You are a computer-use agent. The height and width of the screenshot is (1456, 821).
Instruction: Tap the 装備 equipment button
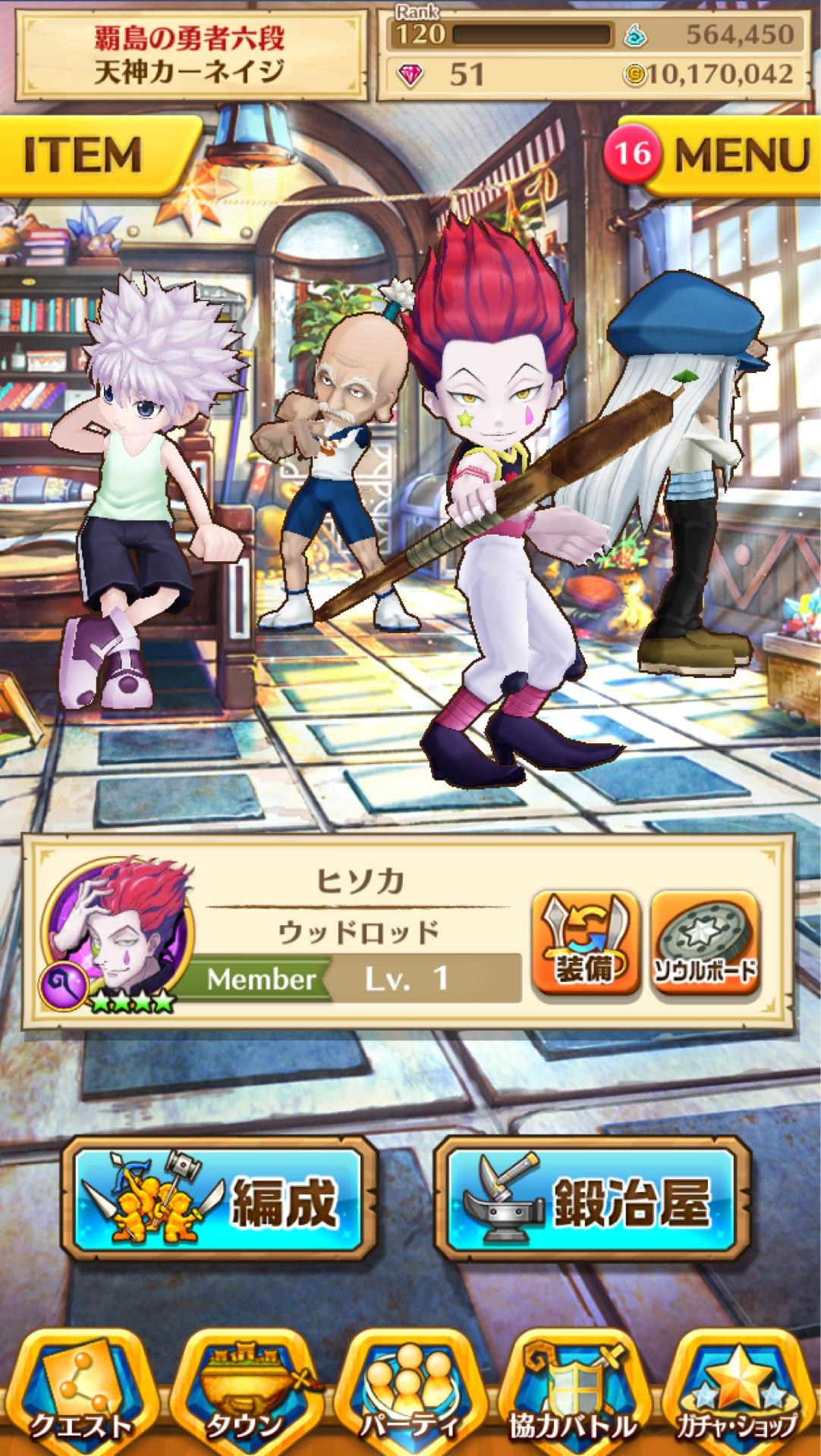585,943
